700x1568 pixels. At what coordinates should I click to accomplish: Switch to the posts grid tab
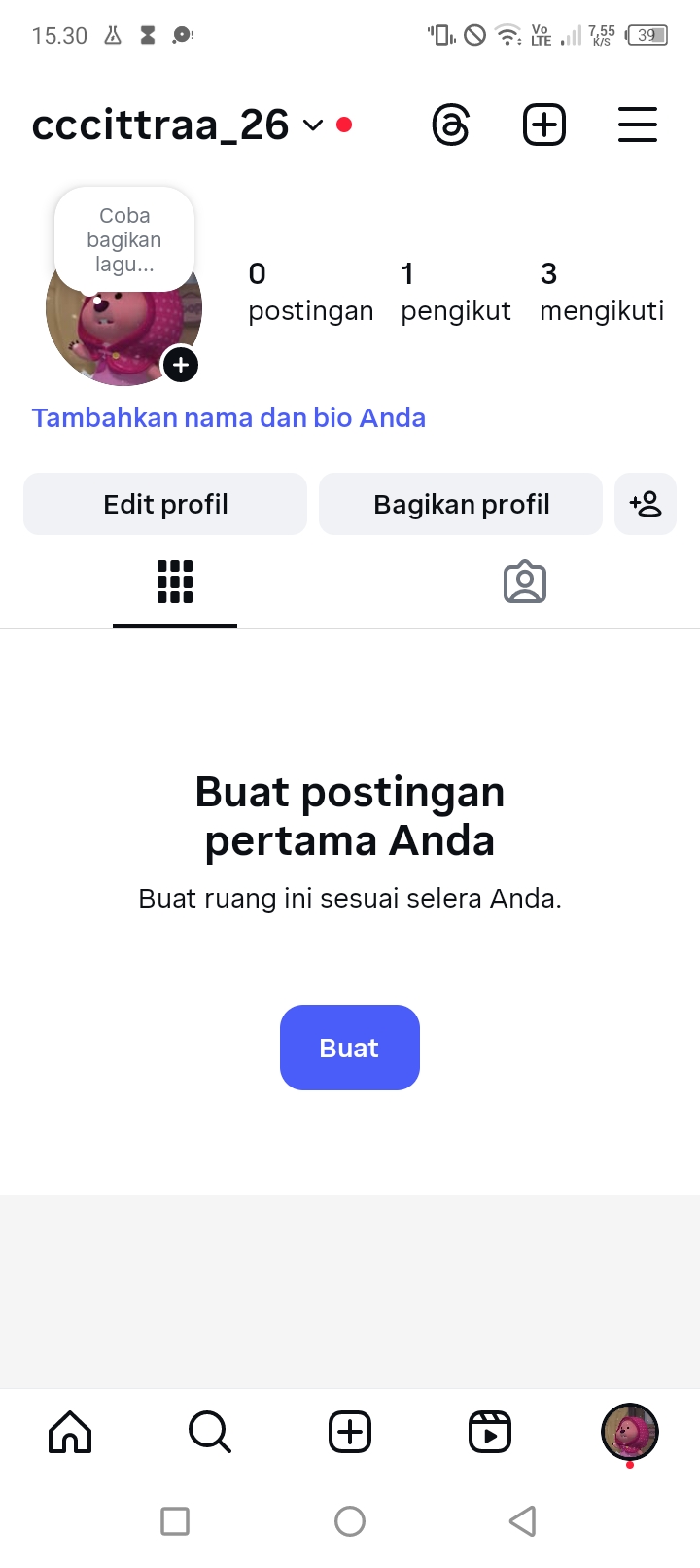[175, 583]
